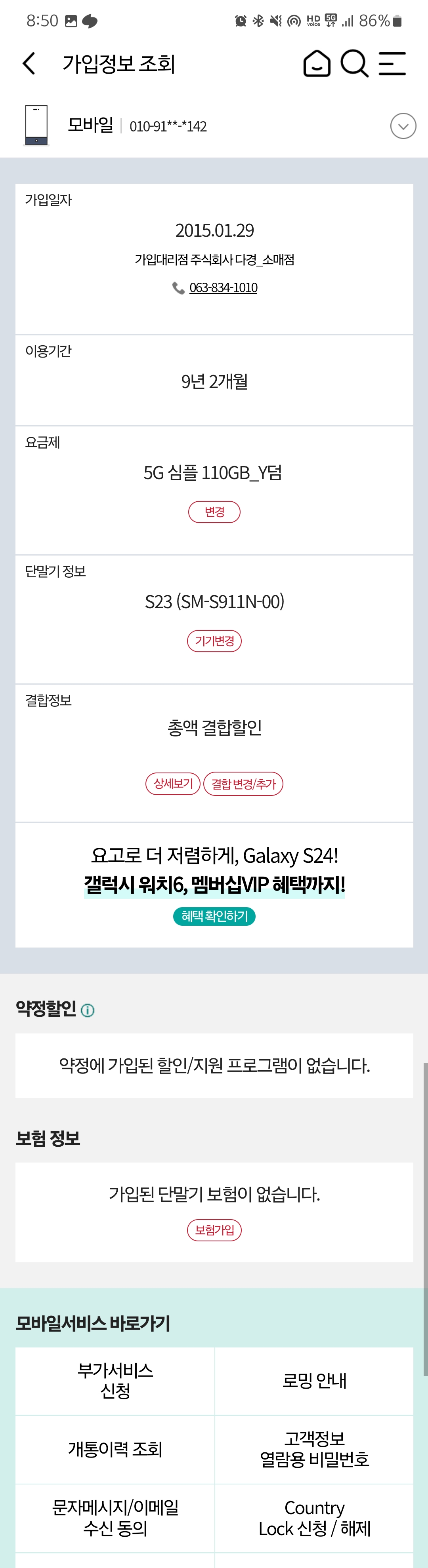The width and height of the screenshot is (428, 1568).
Task: Open the home icon in header
Action: (317, 63)
